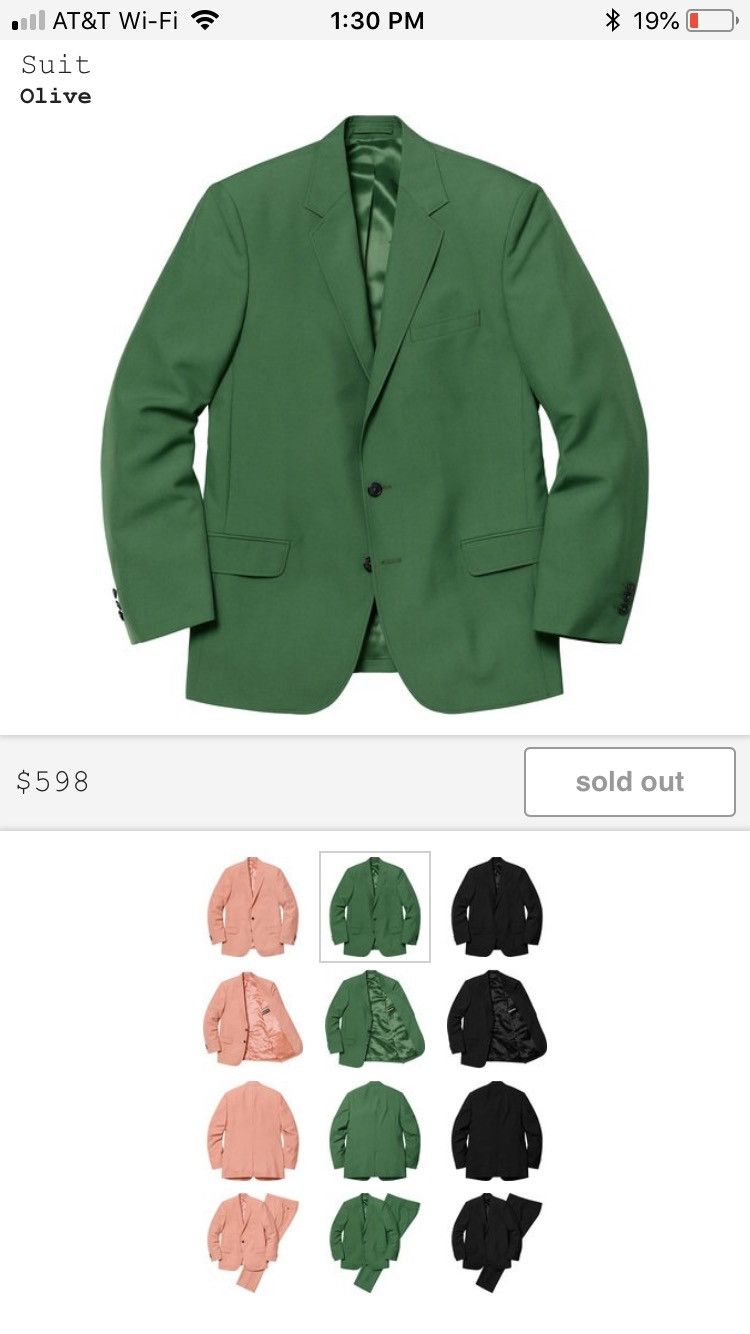This screenshot has height=1334, width=750.
Task: View the olive jacket open lining thumbnail
Action: (375, 1018)
